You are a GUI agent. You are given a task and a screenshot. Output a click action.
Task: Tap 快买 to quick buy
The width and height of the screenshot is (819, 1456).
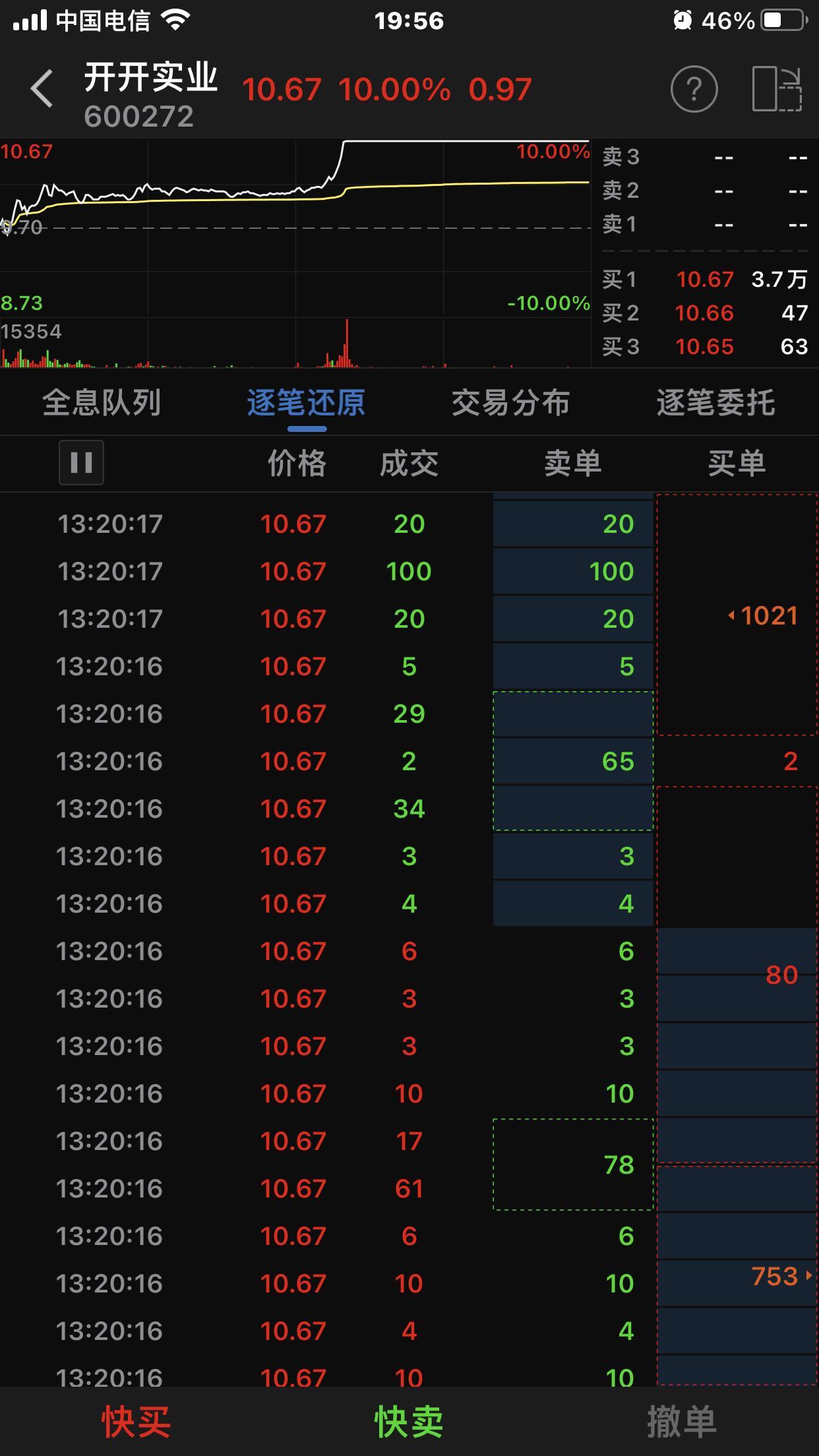pyautogui.click(x=136, y=1422)
